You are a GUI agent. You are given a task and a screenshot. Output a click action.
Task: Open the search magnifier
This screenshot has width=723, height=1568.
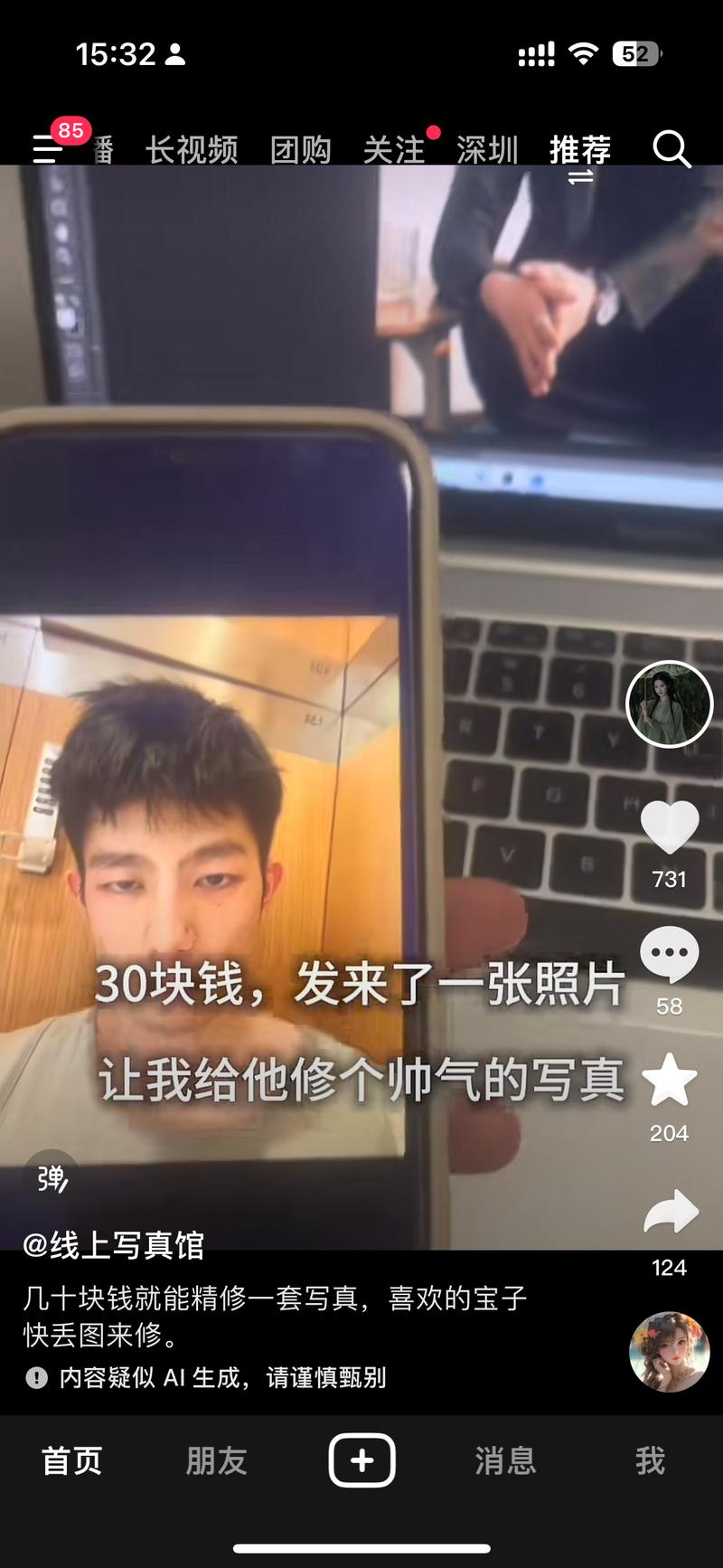click(x=671, y=148)
